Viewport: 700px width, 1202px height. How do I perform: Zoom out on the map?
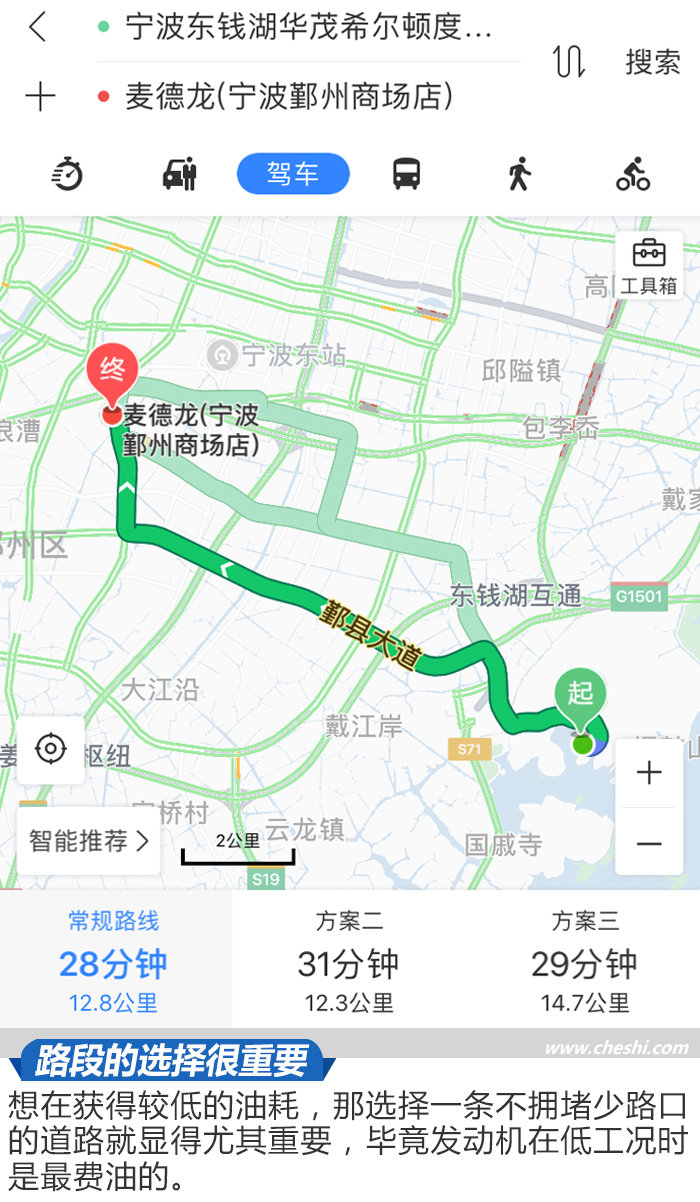pos(649,843)
